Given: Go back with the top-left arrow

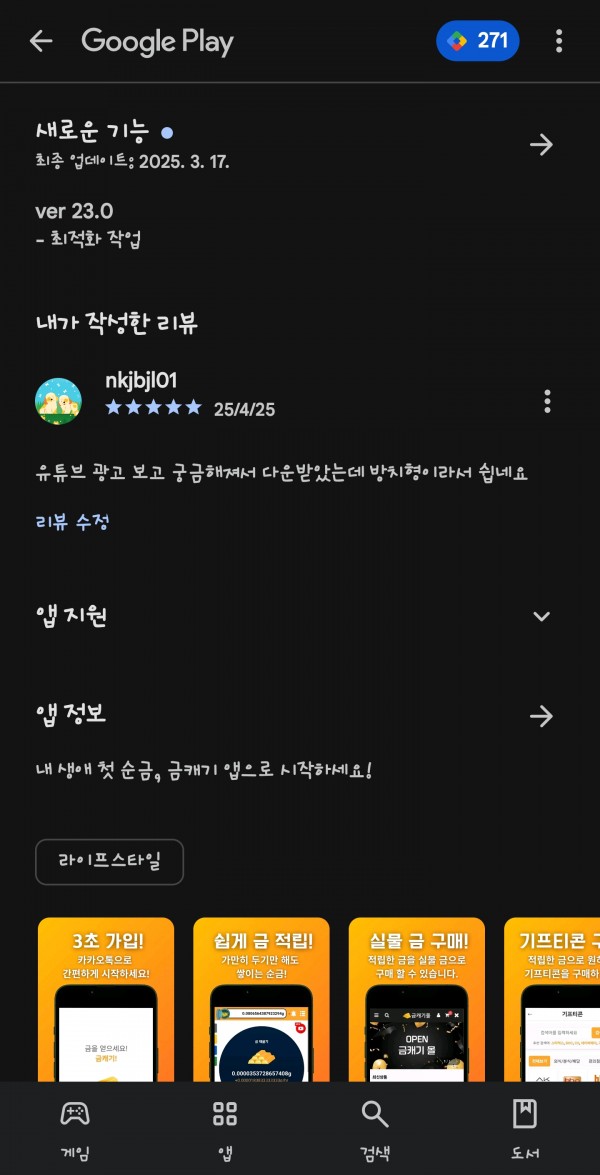Looking at the screenshot, I should coord(40,41).
